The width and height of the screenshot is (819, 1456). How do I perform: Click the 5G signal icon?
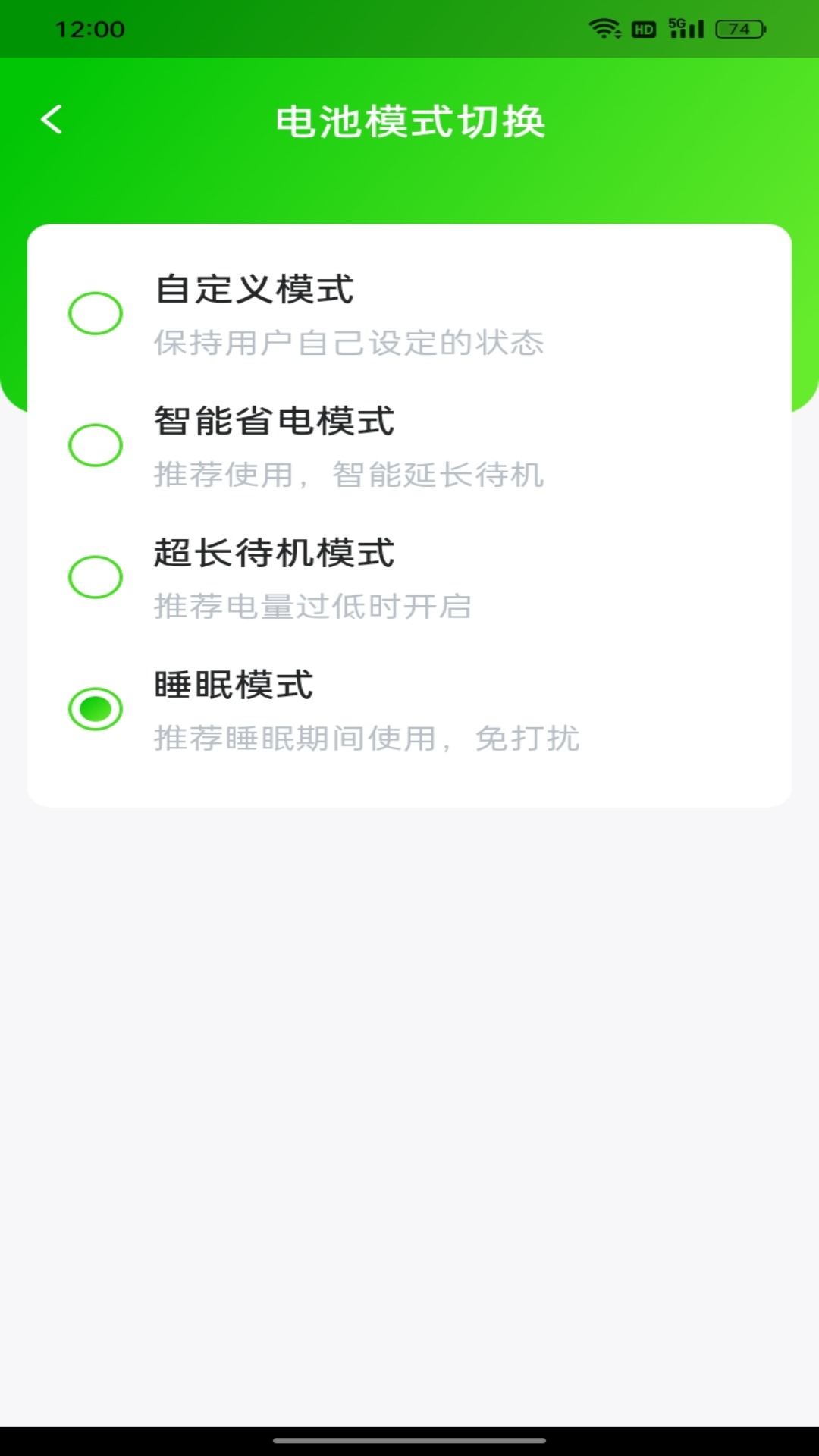point(686,29)
